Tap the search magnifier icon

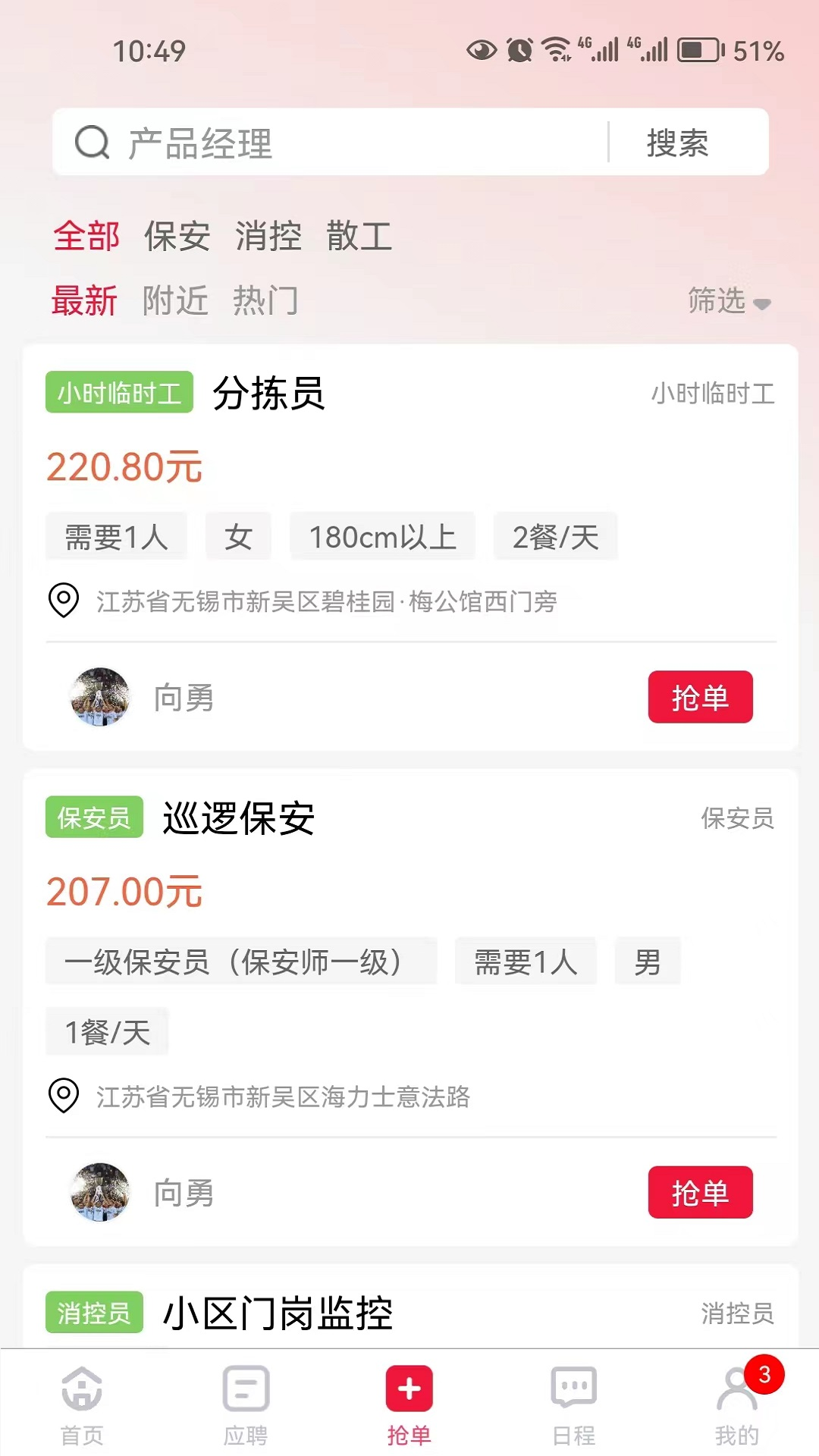coord(92,141)
